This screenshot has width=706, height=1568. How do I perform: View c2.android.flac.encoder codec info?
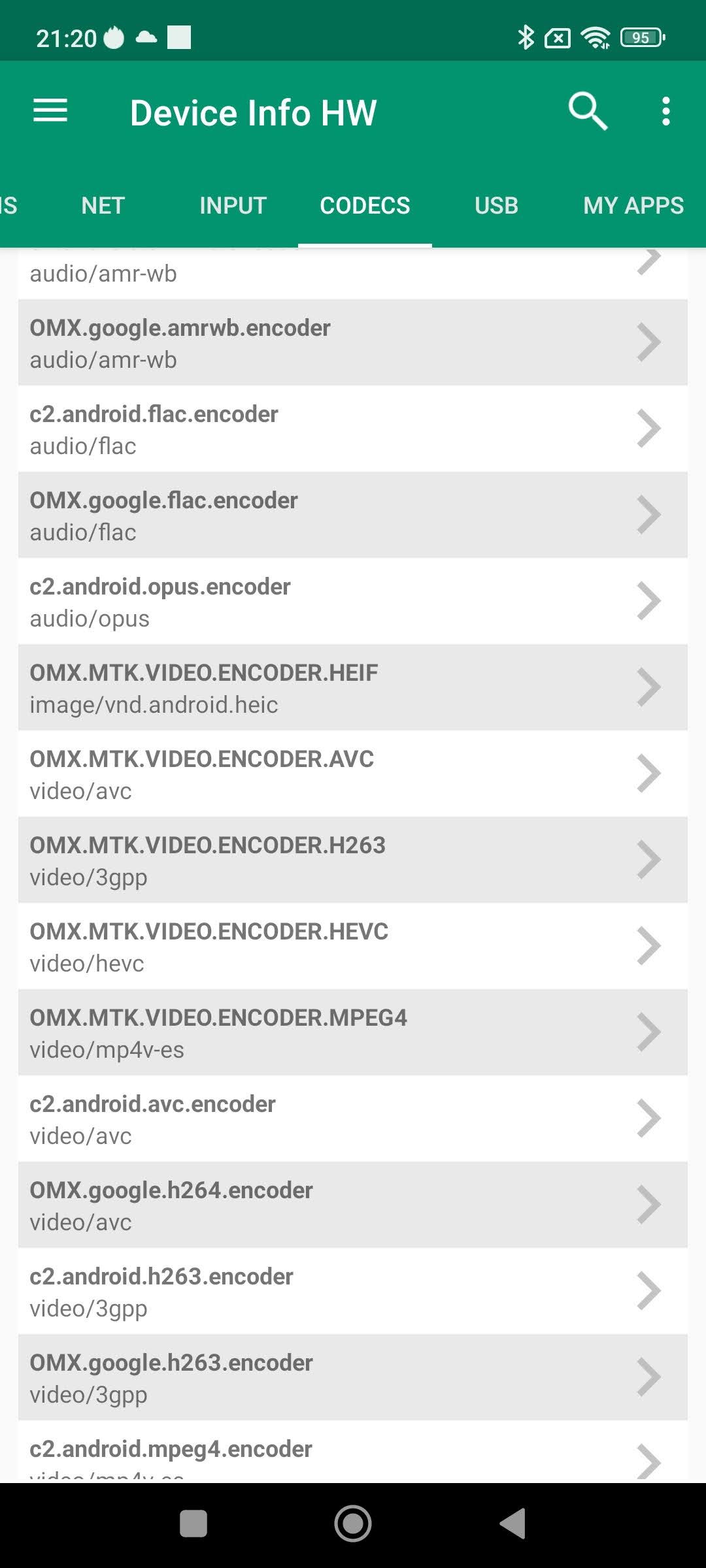pyautogui.click(x=353, y=429)
